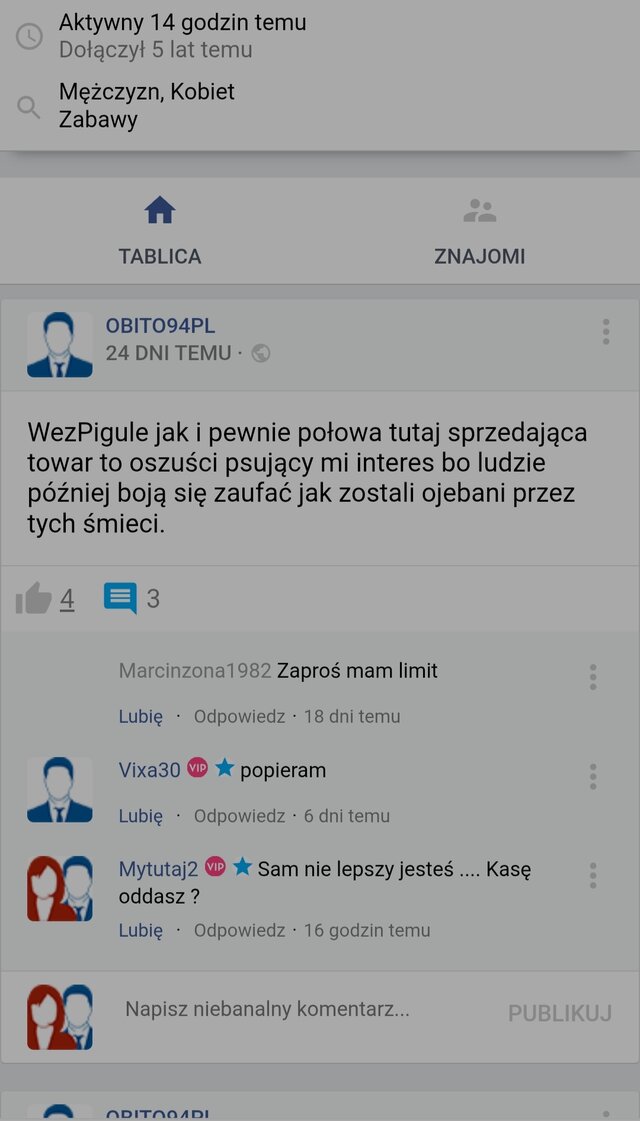
Task: Open Mytutaj2's profile
Action: [x=158, y=869]
